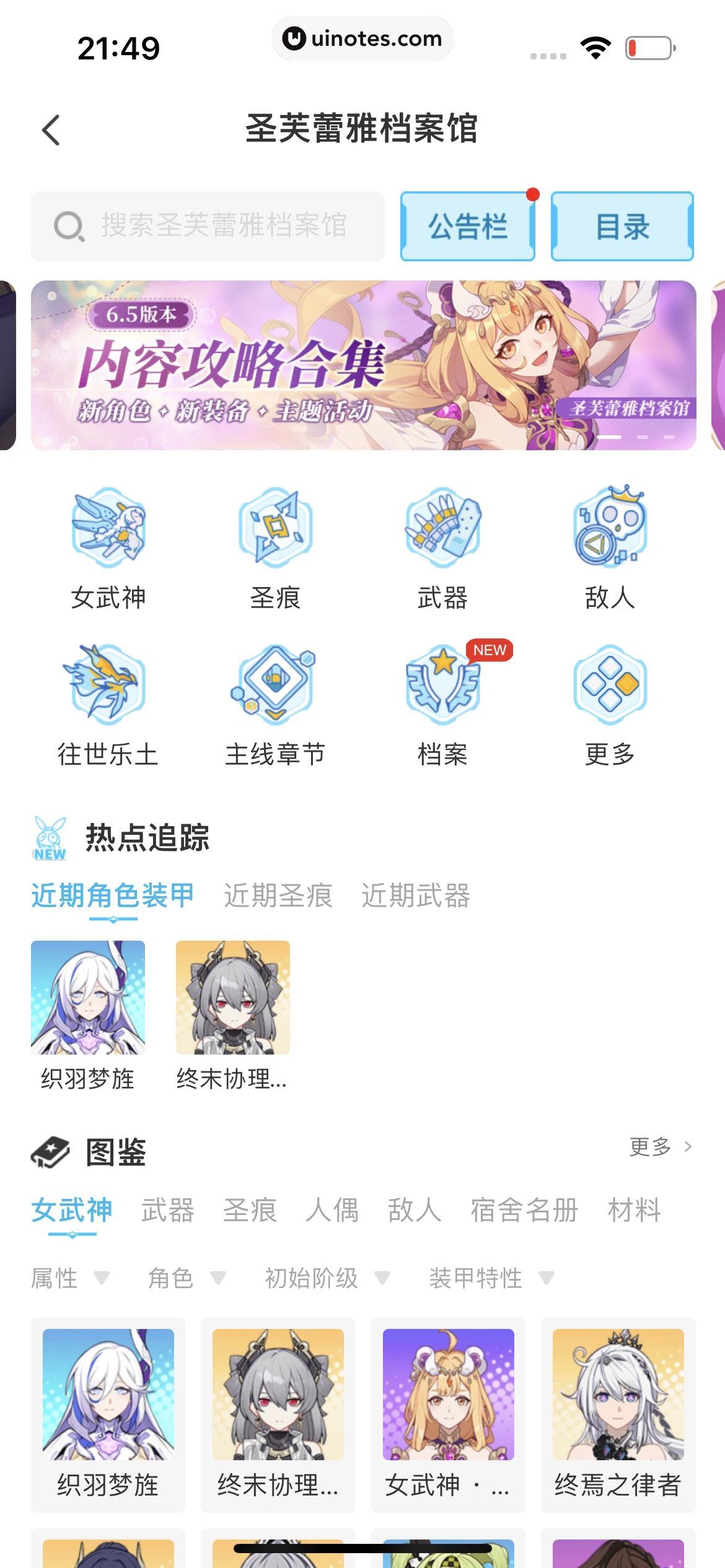The height and width of the screenshot is (1568, 725).
Task: Select the 宿舍名册 tab in 图鉴
Action: (524, 1210)
